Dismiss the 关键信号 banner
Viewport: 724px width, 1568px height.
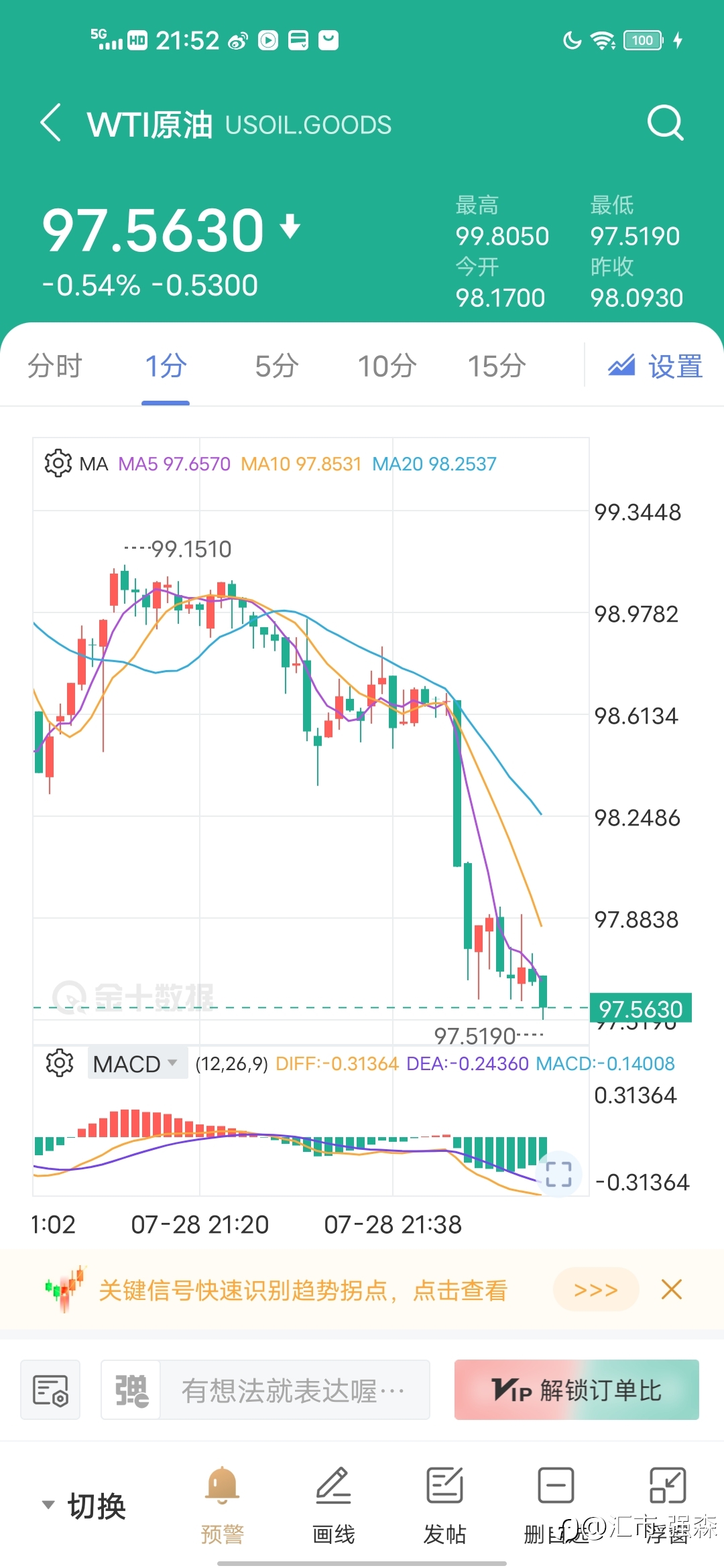click(x=672, y=1289)
